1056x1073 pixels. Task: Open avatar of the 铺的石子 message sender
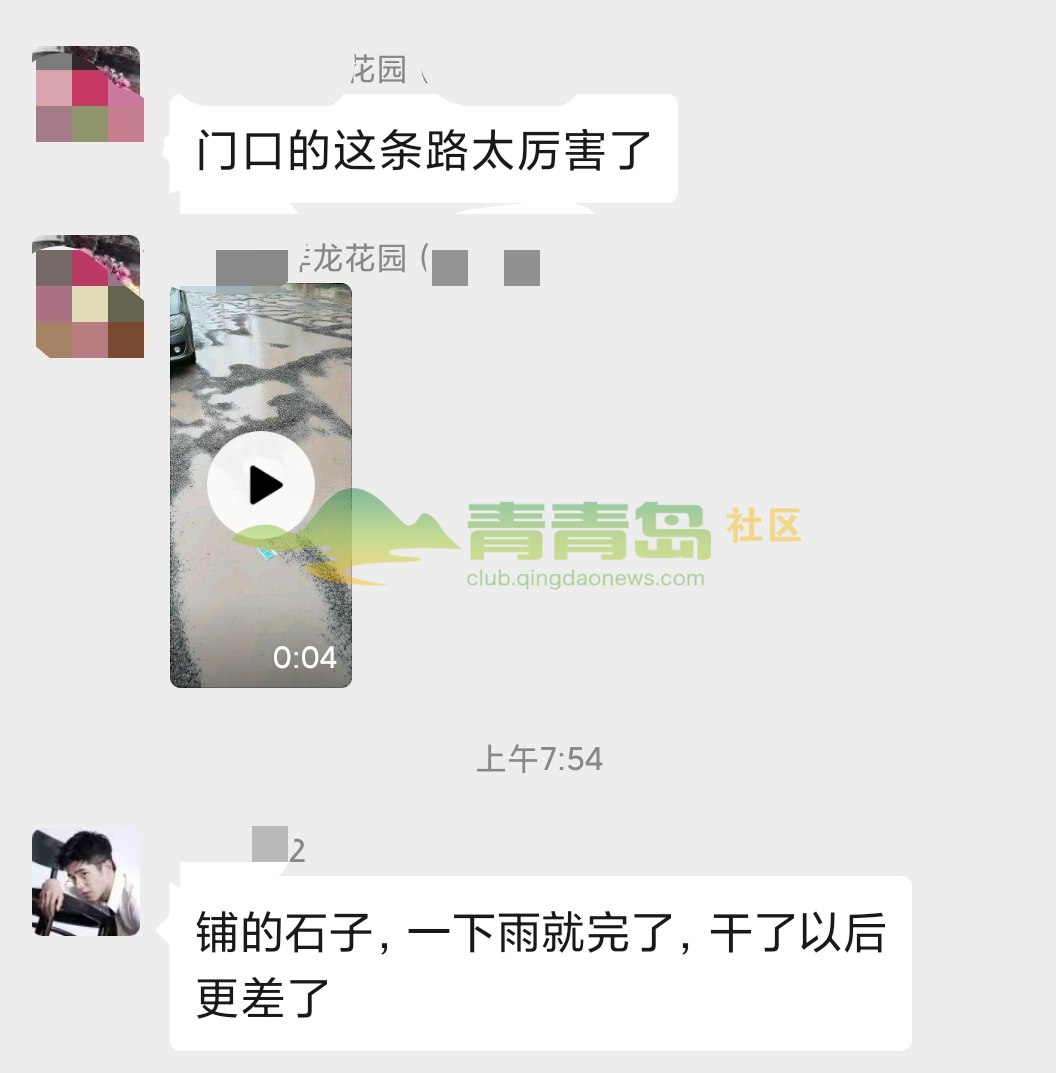point(87,882)
